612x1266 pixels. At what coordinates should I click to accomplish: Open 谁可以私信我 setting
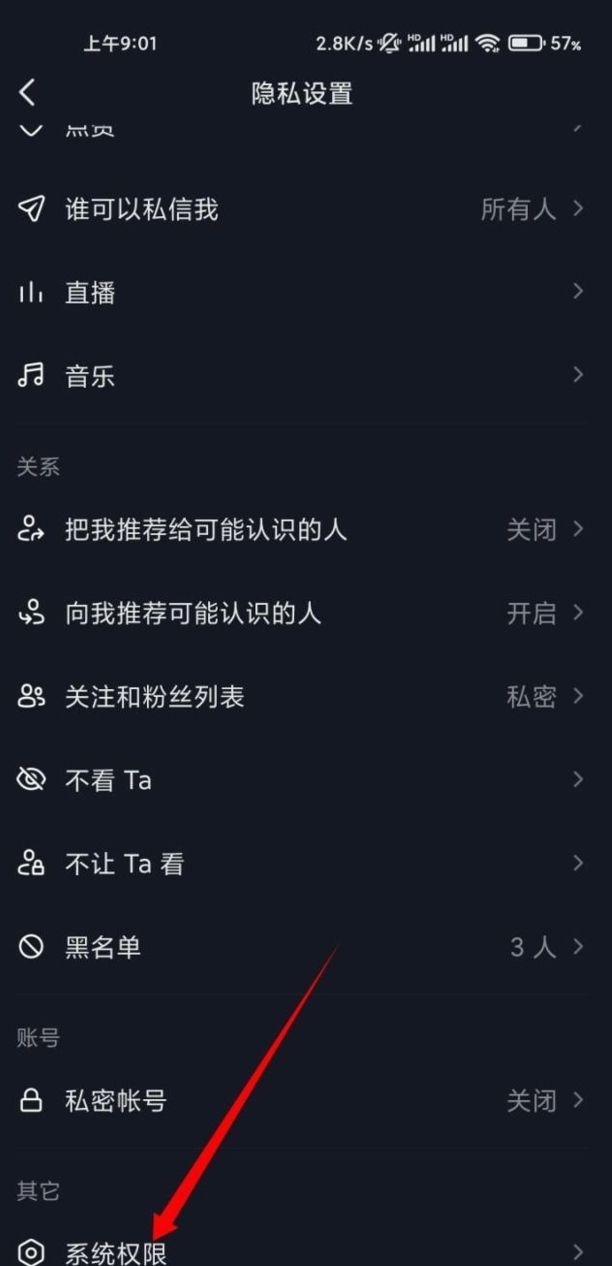pyautogui.click(x=306, y=209)
